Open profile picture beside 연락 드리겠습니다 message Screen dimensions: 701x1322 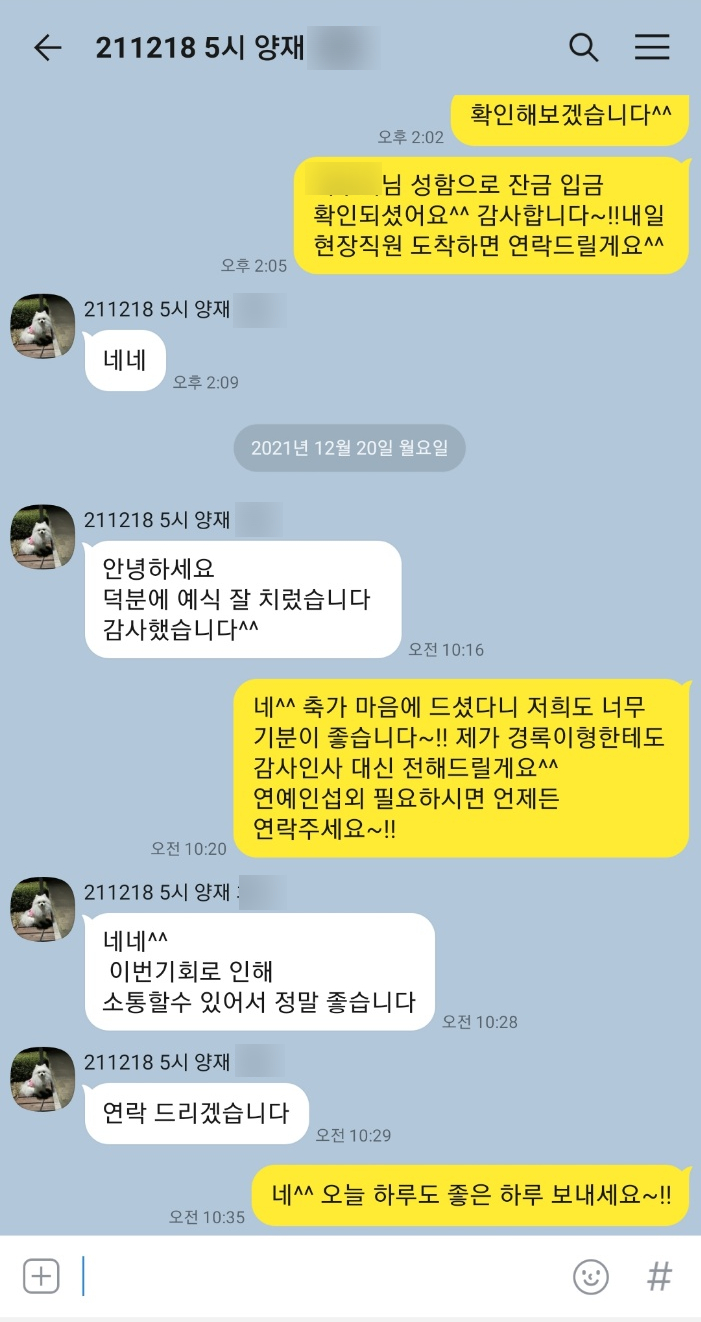point(43,1079)
